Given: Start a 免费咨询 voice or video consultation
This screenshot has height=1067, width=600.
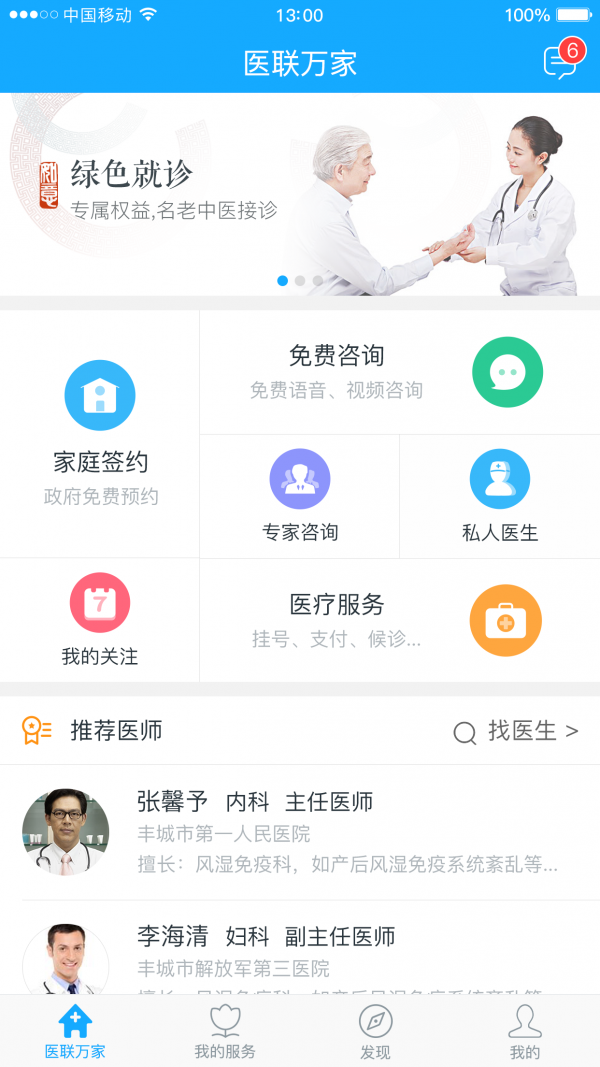Looking at the screenshot, I should pyautogui.click(x=400, y=372).
